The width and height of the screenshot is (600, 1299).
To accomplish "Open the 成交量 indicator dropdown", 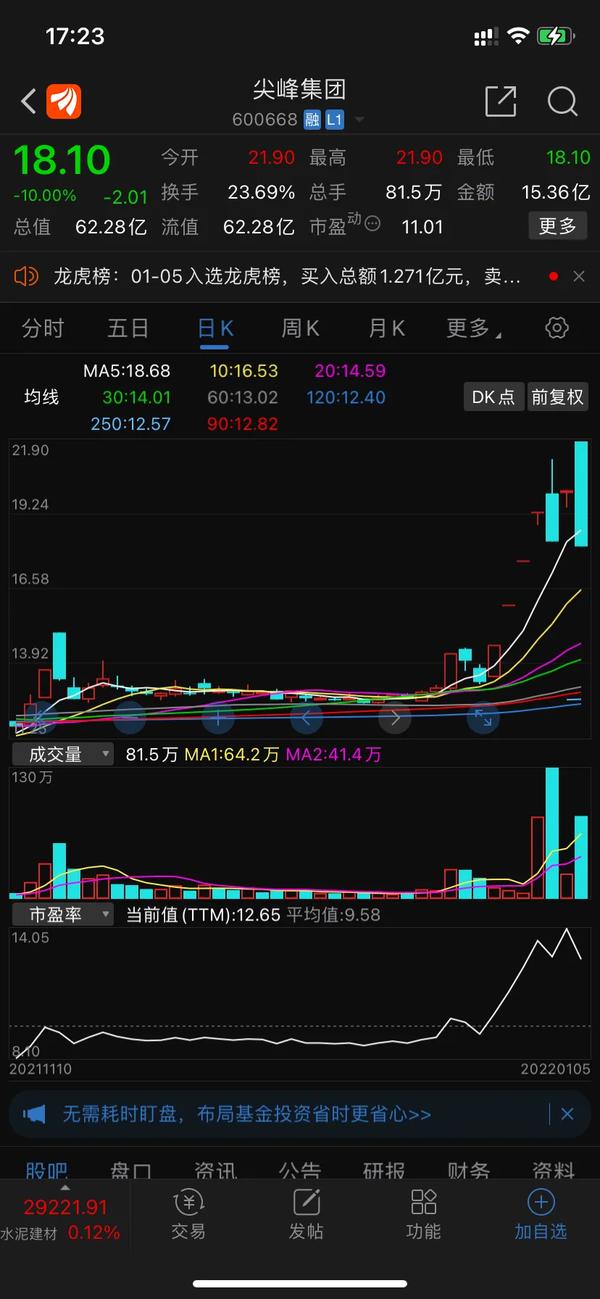I will 62,754.
